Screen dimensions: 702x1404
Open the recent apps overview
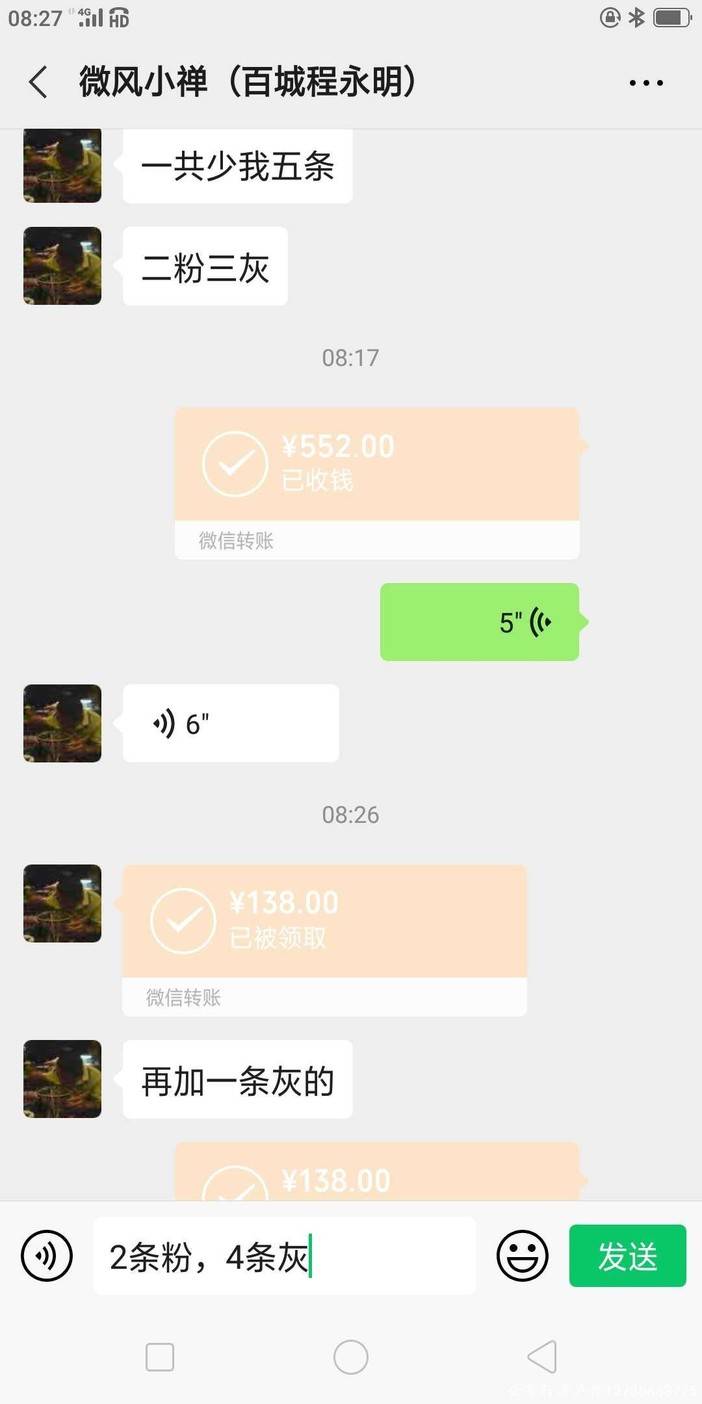(160, 1357)
